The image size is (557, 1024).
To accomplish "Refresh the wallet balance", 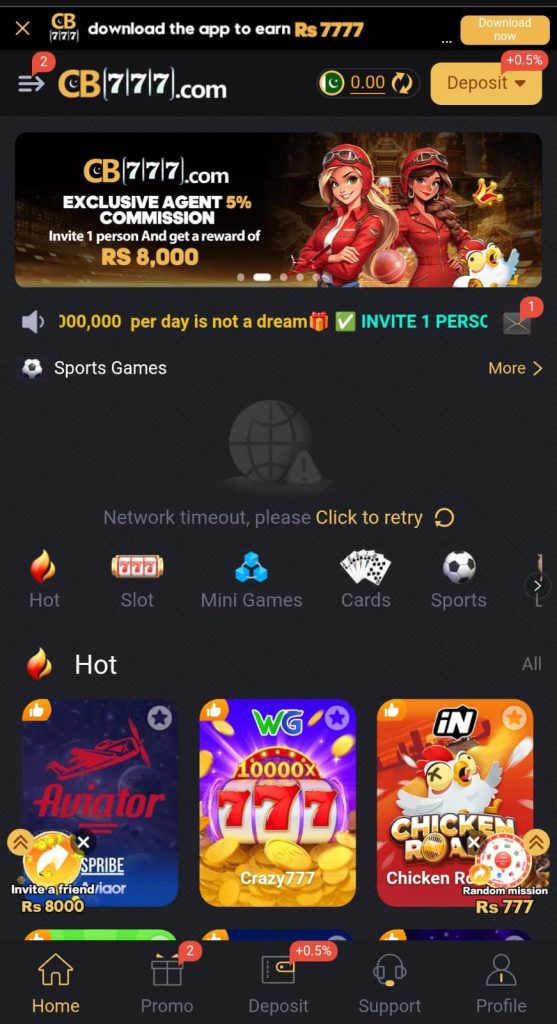I will pos(402,83).
